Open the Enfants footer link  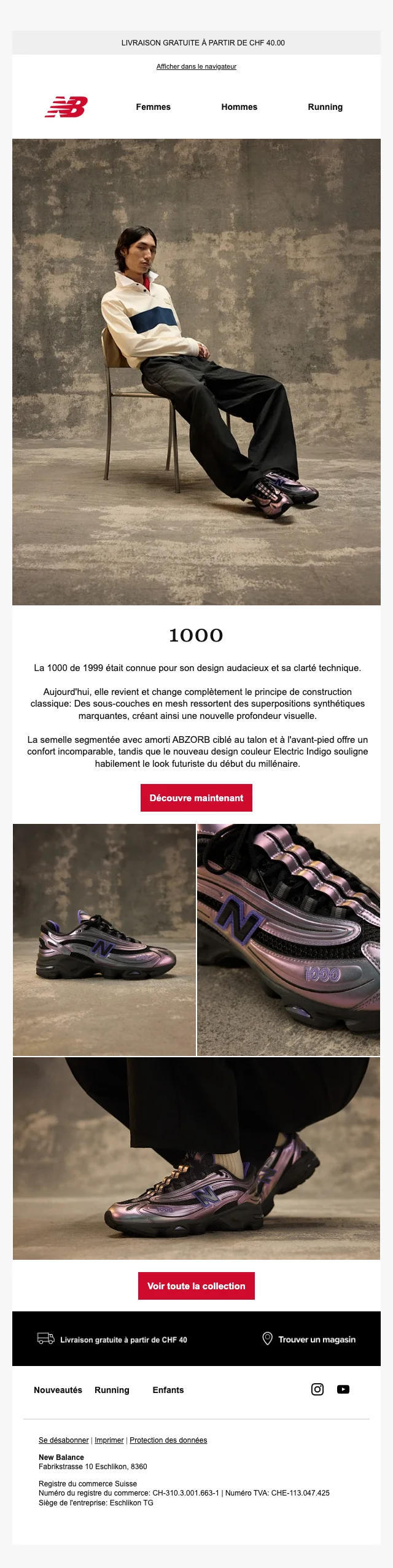168,1390
